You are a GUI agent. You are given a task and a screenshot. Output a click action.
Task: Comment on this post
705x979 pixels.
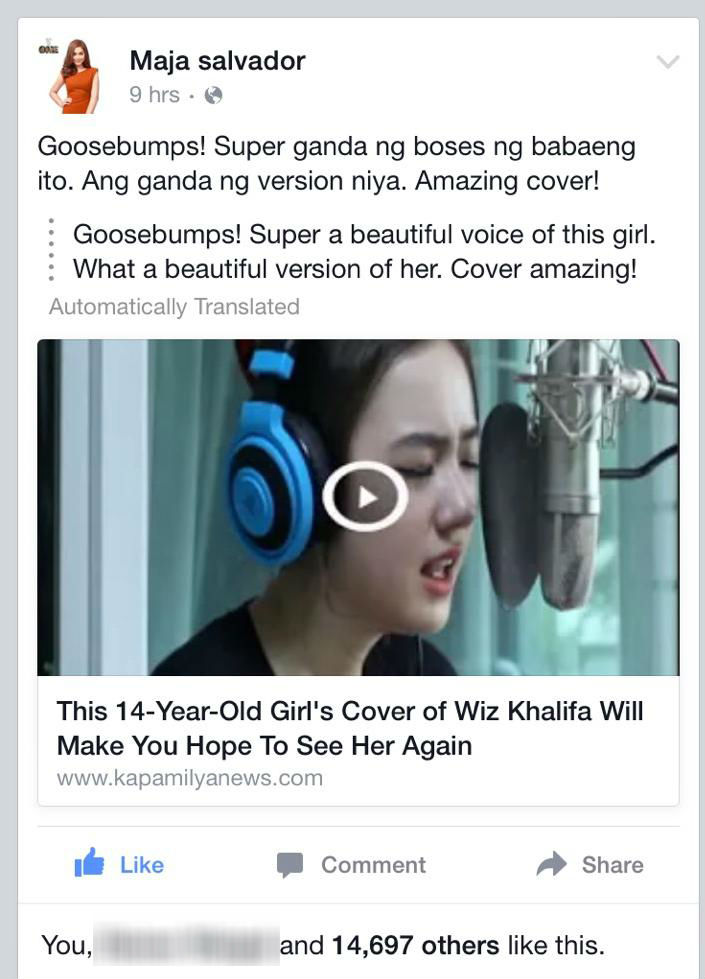pos(351,865)
